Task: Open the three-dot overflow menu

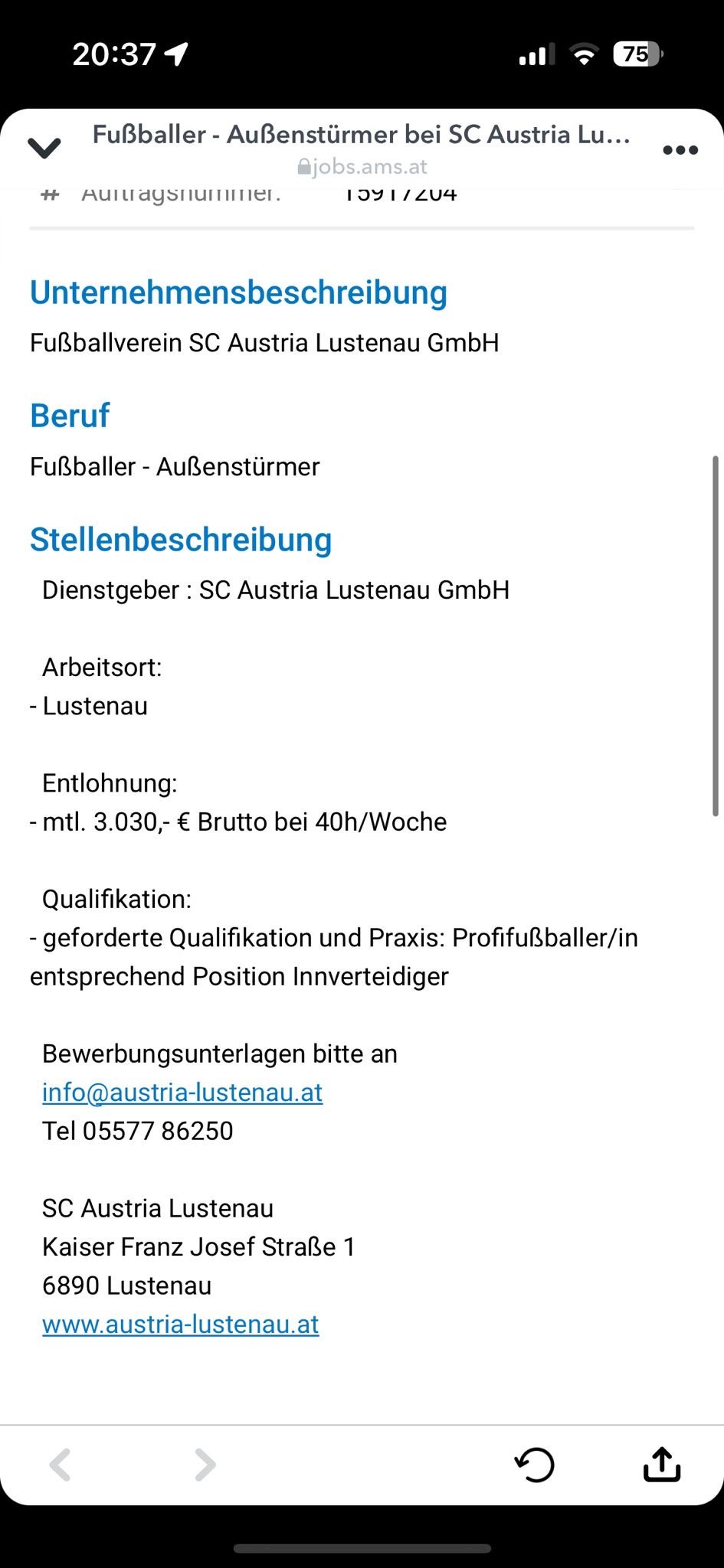Action: 680,150
